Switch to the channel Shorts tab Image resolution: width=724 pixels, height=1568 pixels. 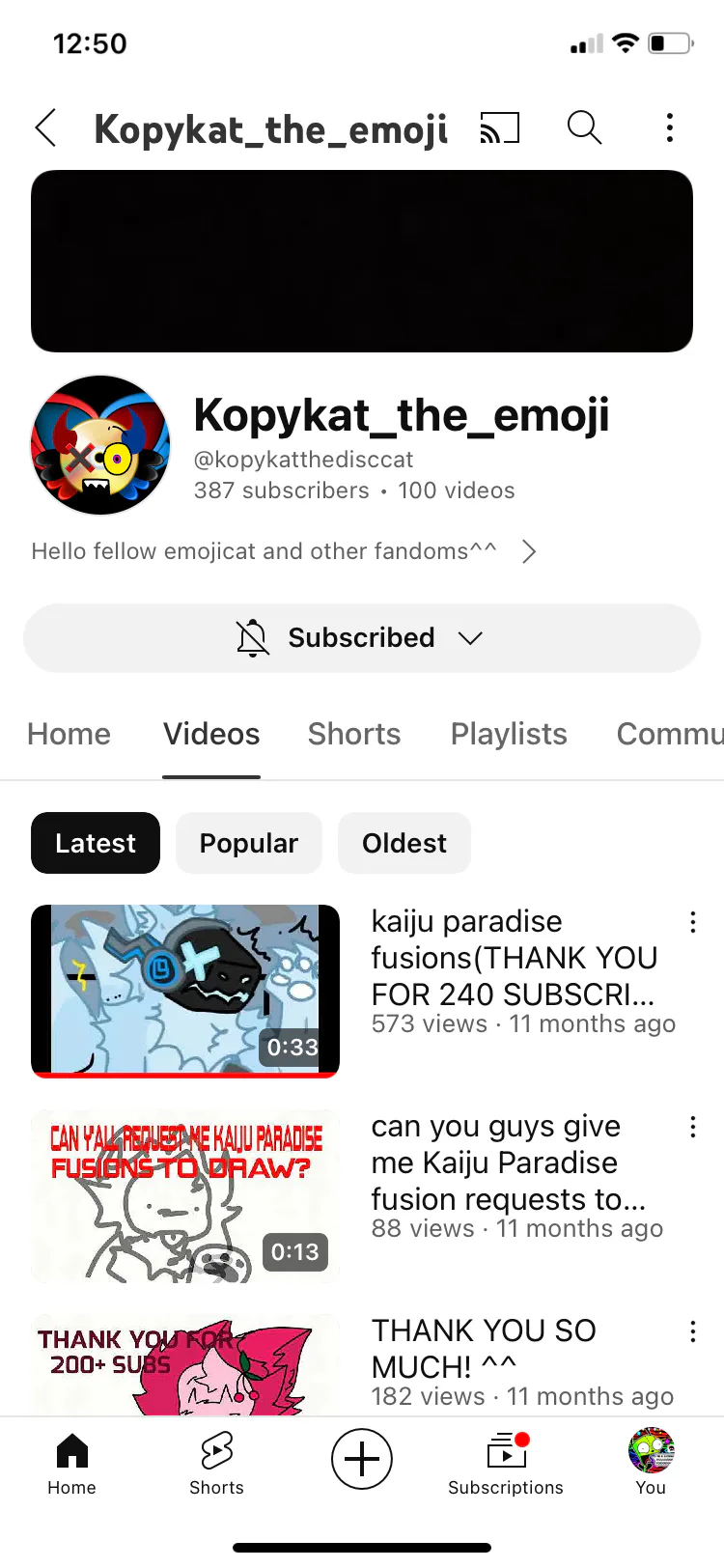[x=353, y=734]
